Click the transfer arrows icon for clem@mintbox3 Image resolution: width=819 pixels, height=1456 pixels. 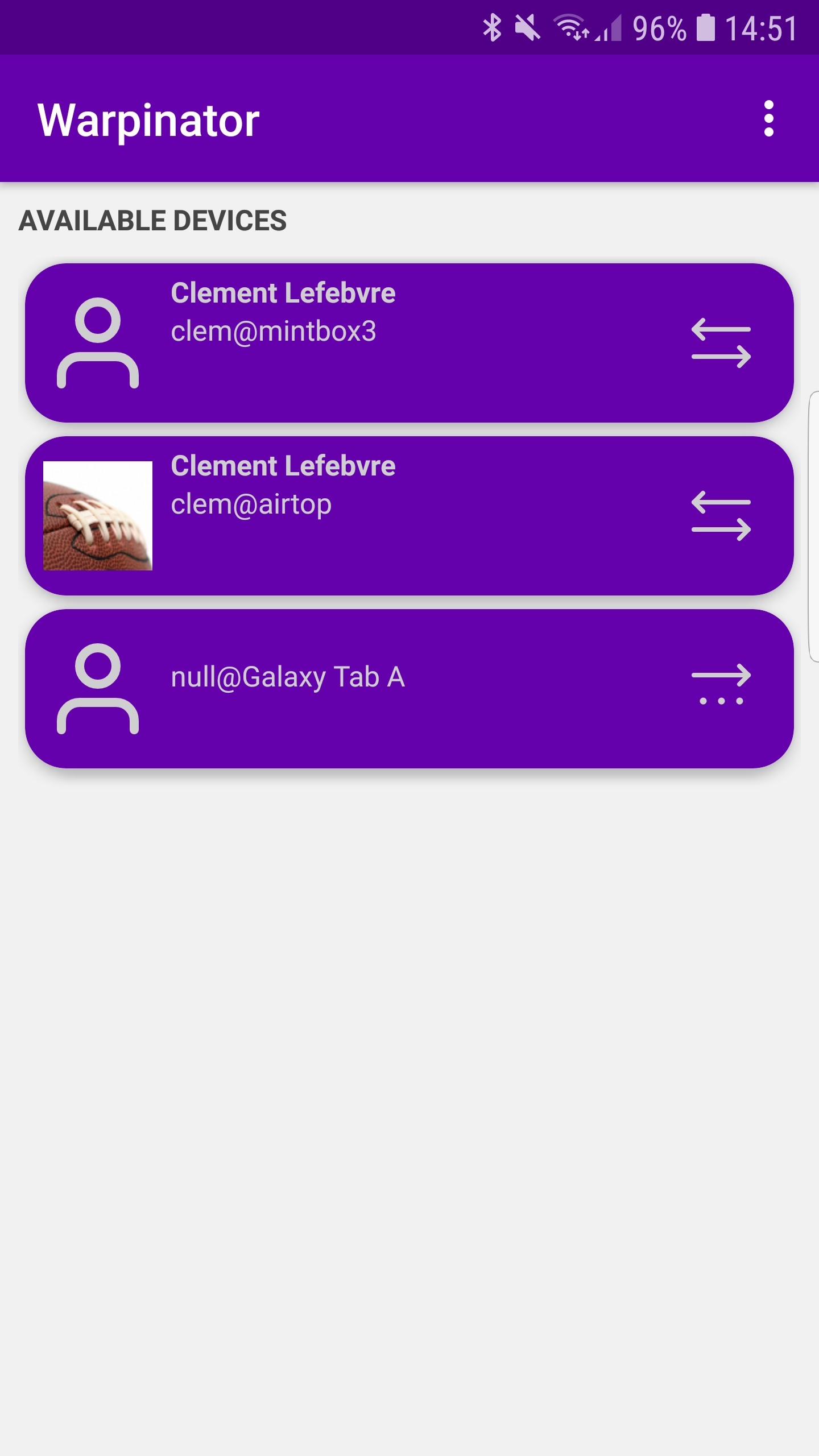pos(721,343)
